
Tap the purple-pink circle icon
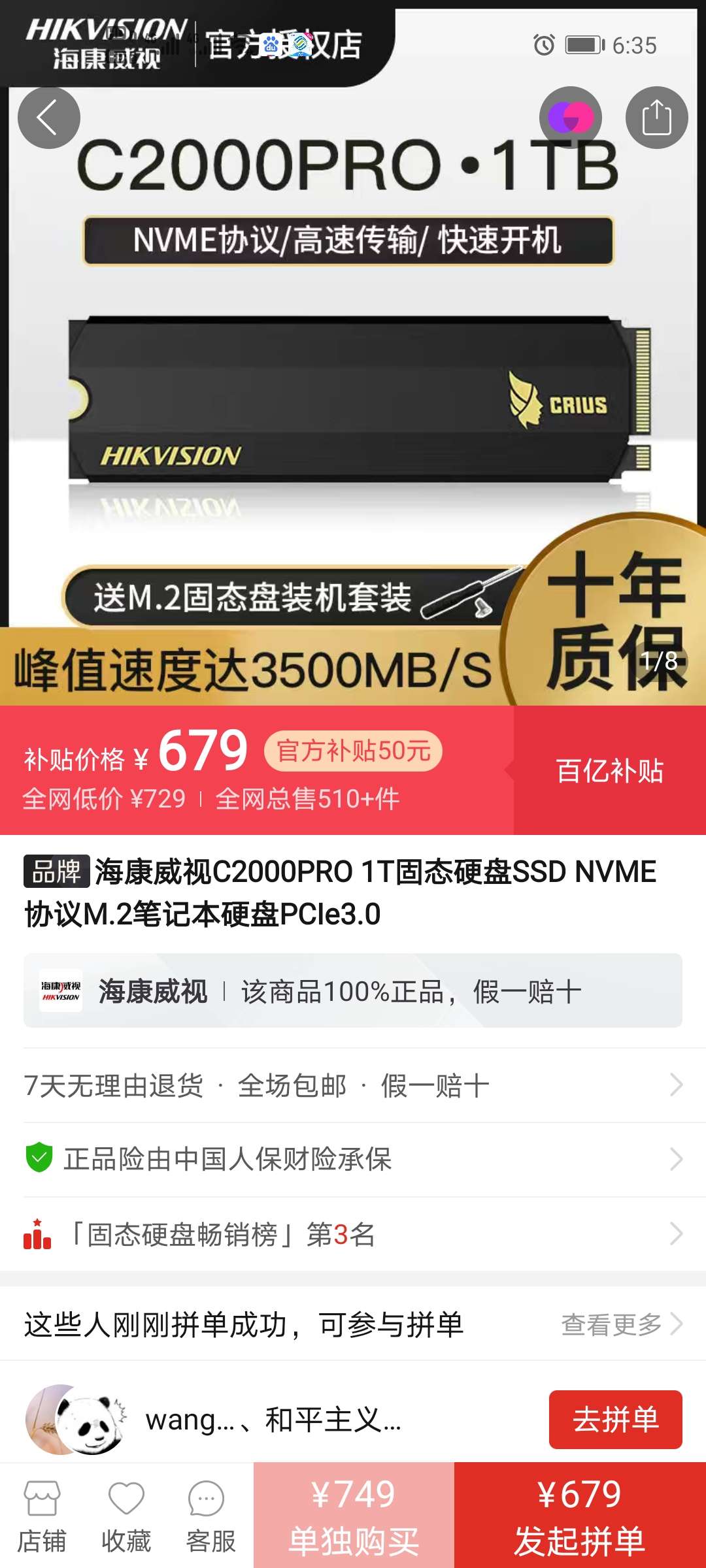pos(570,118)
